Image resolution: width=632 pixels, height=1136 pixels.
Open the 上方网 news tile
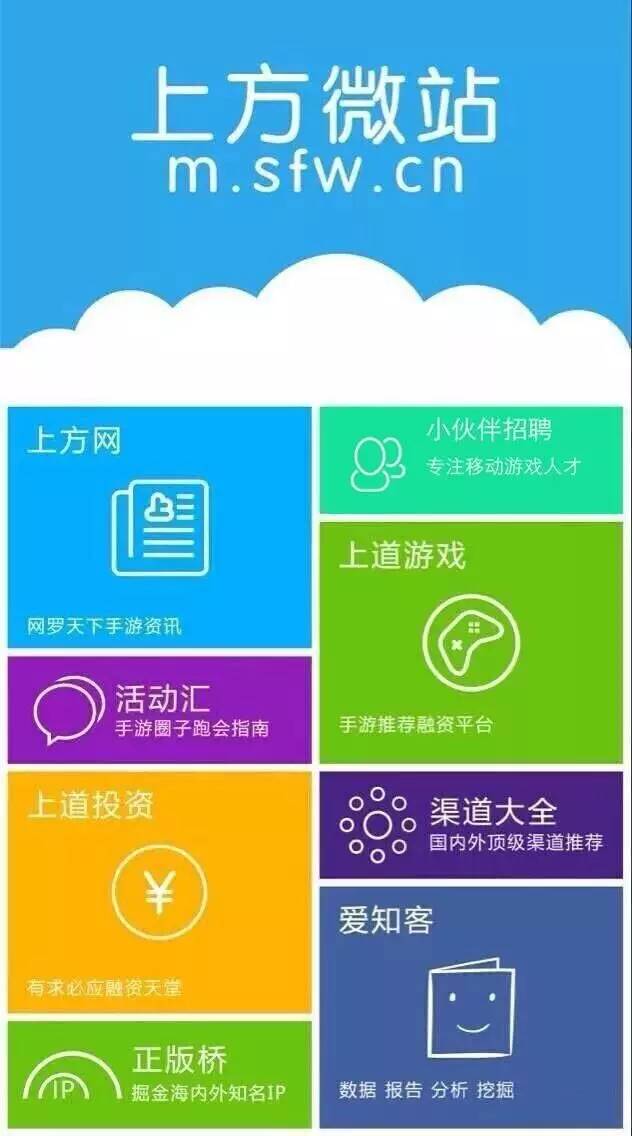(159, 528)
